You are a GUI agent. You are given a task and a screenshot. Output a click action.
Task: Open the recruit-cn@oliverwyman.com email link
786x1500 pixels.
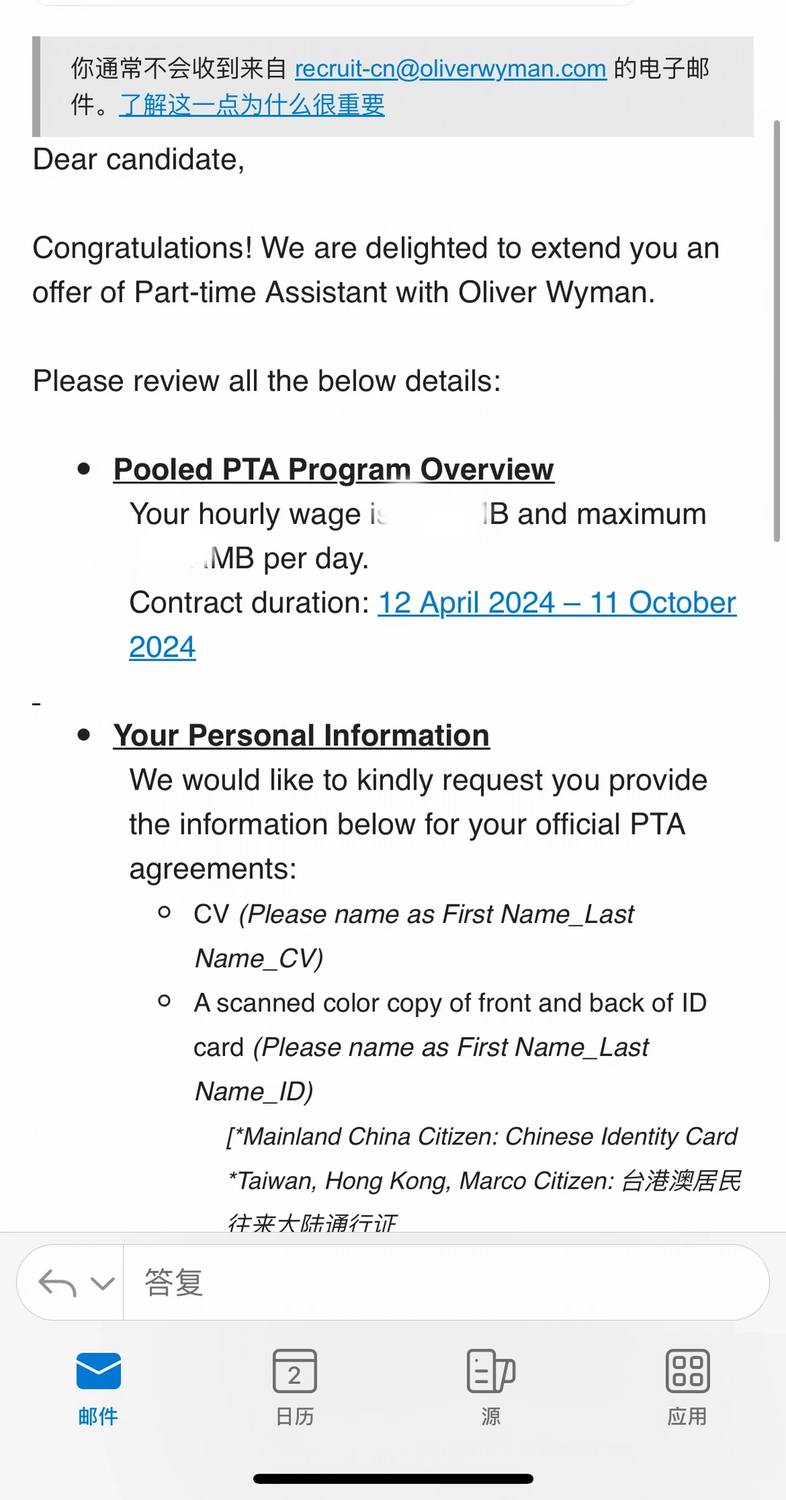[x=450, y=68]
